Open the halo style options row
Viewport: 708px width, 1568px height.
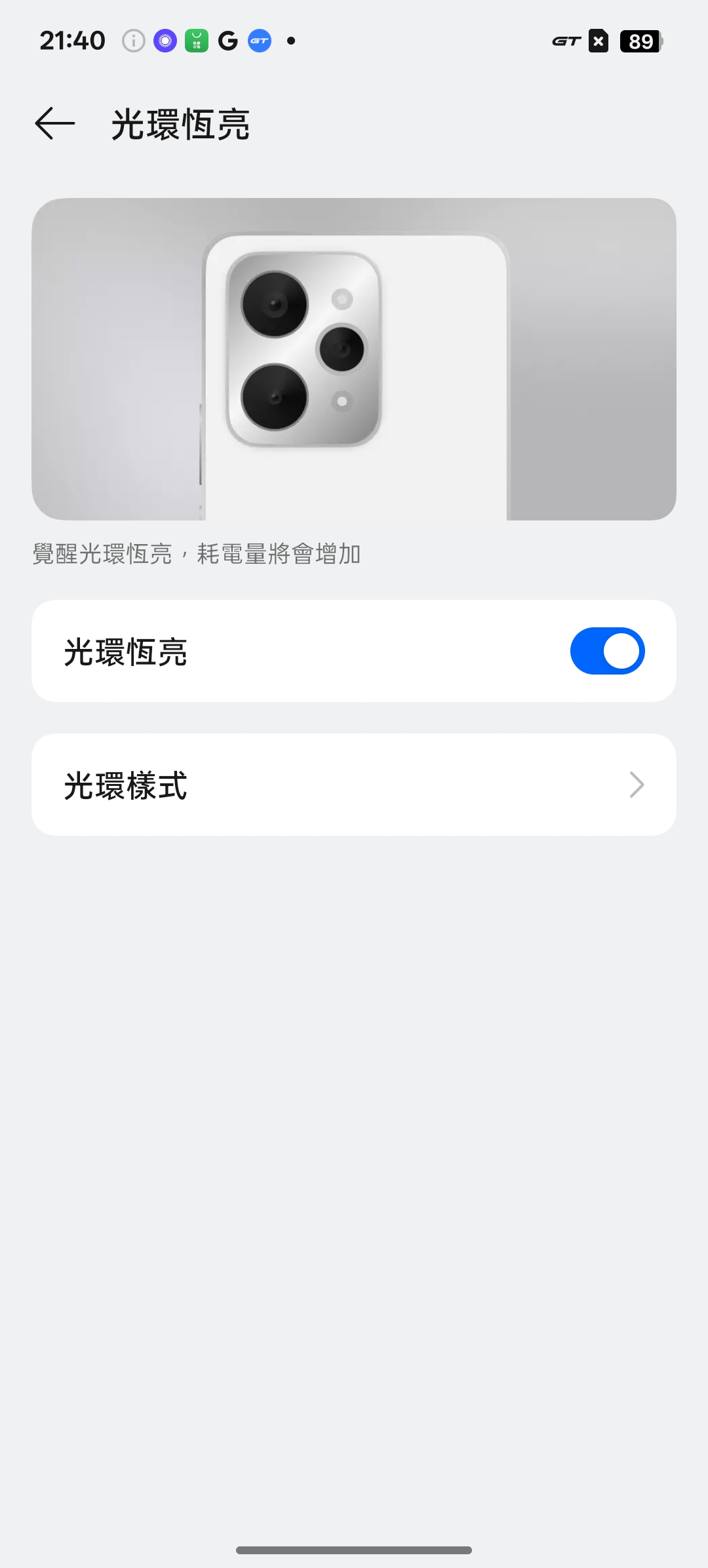pos(354,785)
